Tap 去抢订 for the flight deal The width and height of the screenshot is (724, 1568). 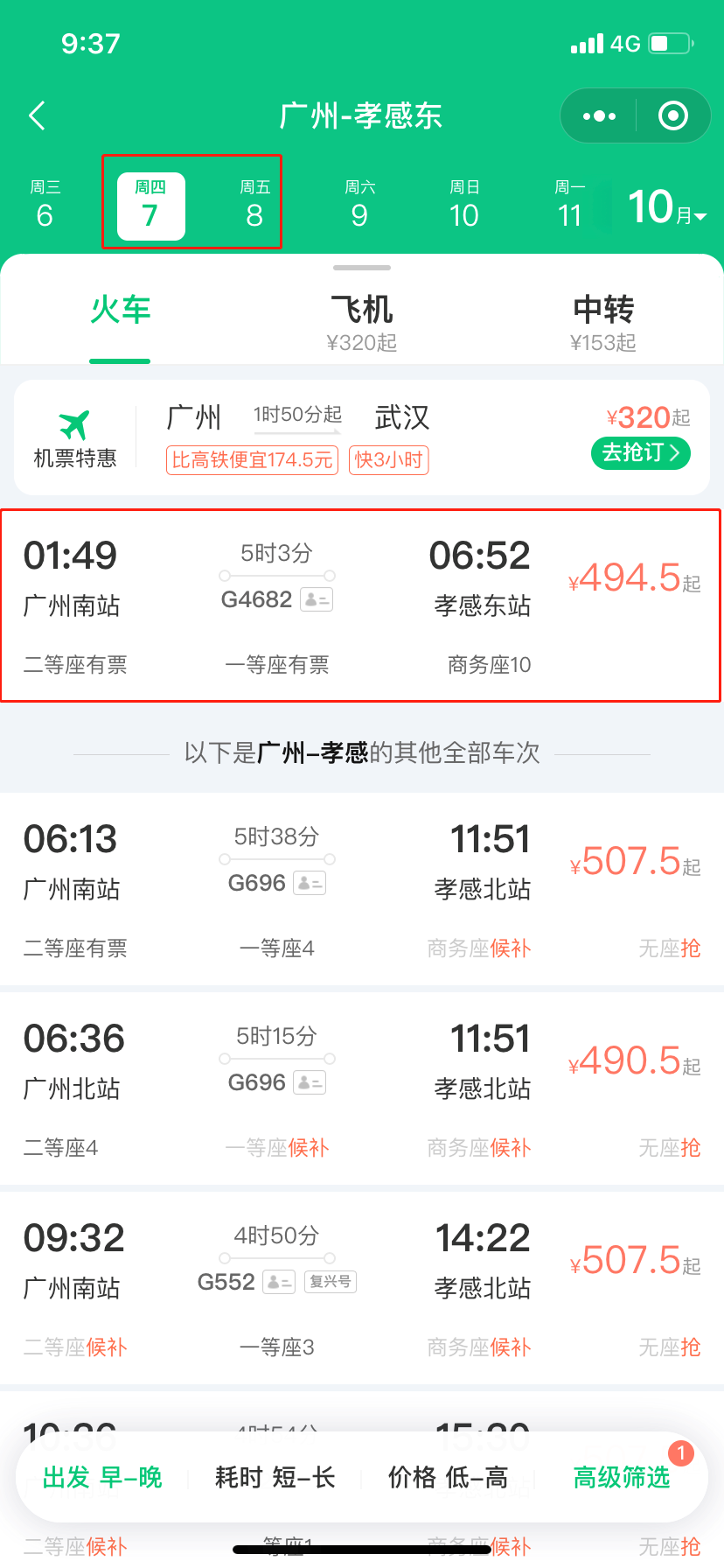tap(641, 453)
